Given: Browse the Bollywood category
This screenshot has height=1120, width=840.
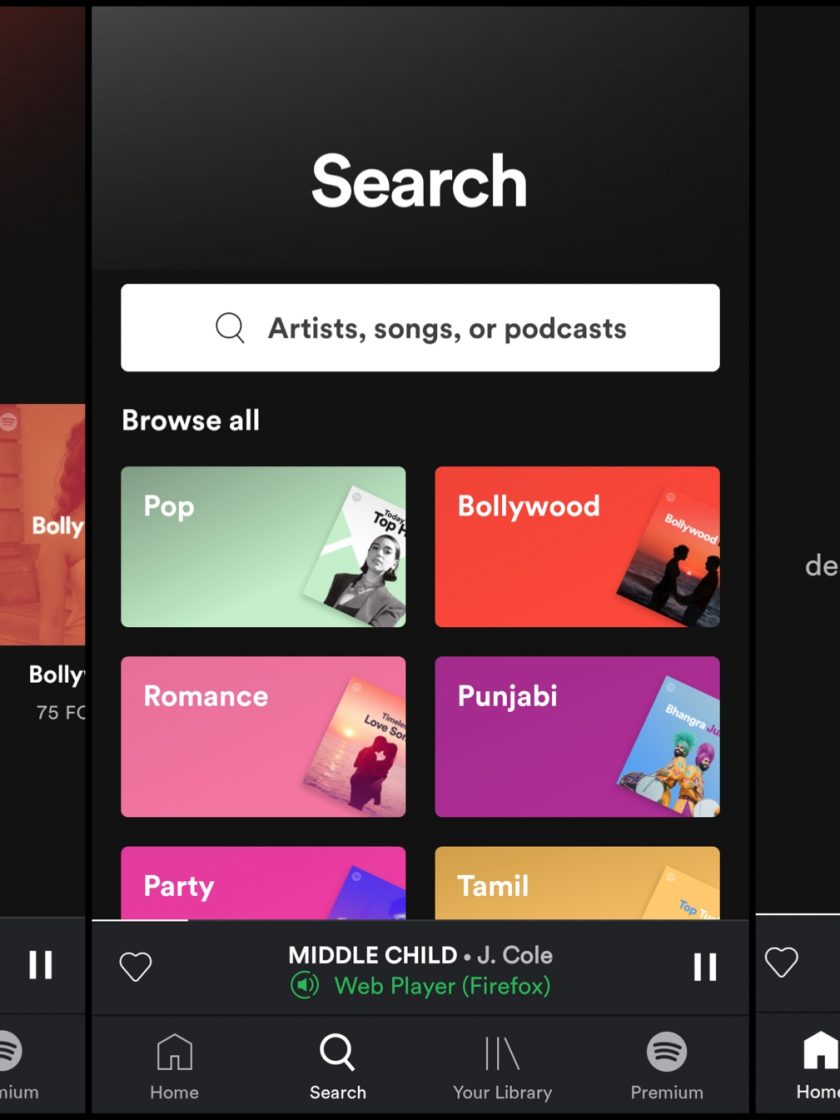Looking at the screenshot, I should tap(577, 547).
